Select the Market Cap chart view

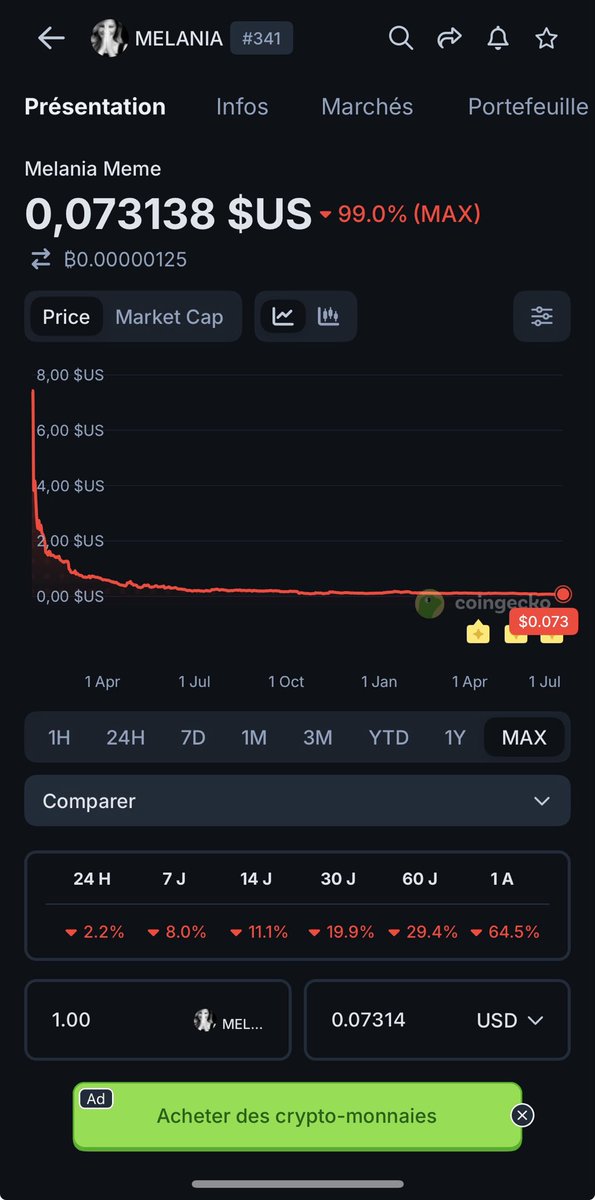(x=169, y=317)
